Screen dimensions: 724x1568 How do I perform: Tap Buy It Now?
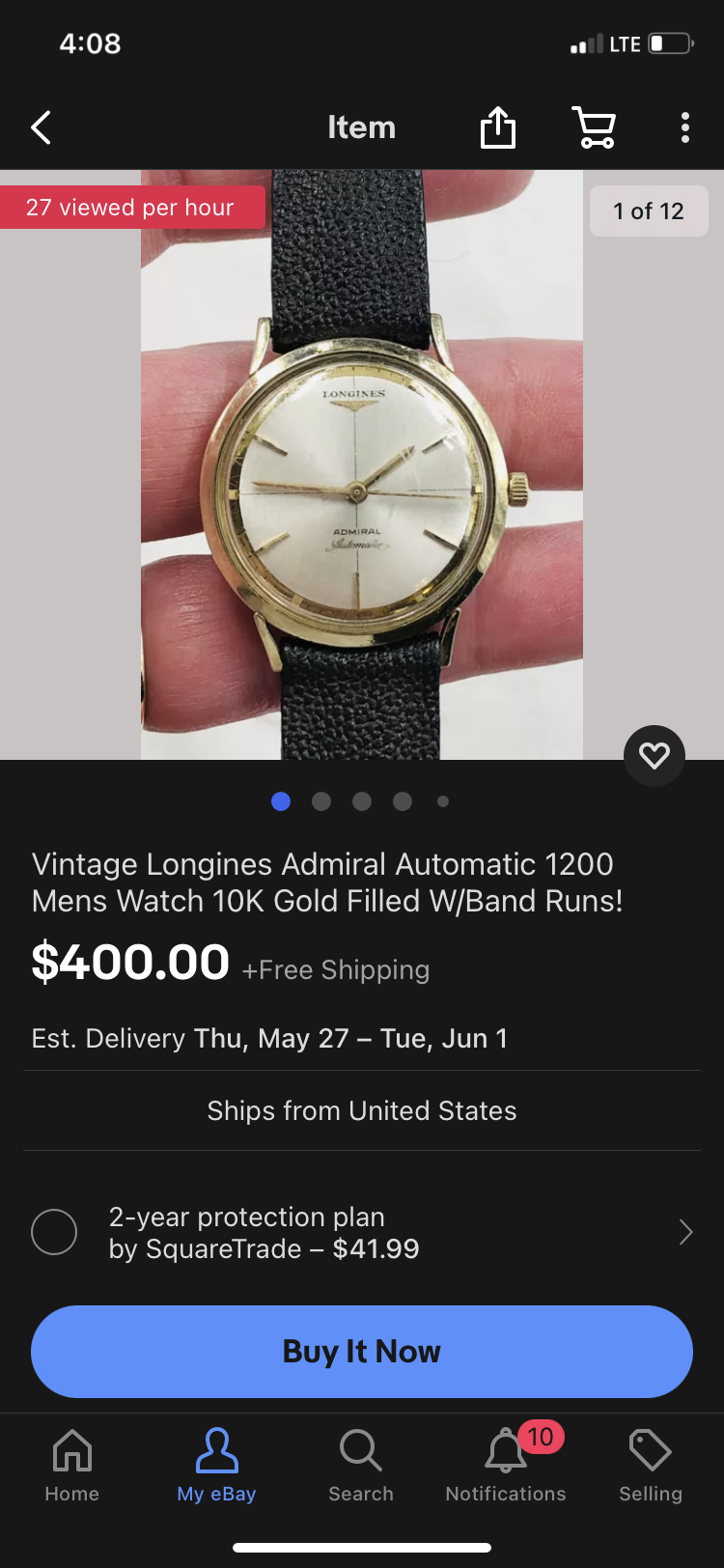pyautogui.click(x=362, y=1352)
